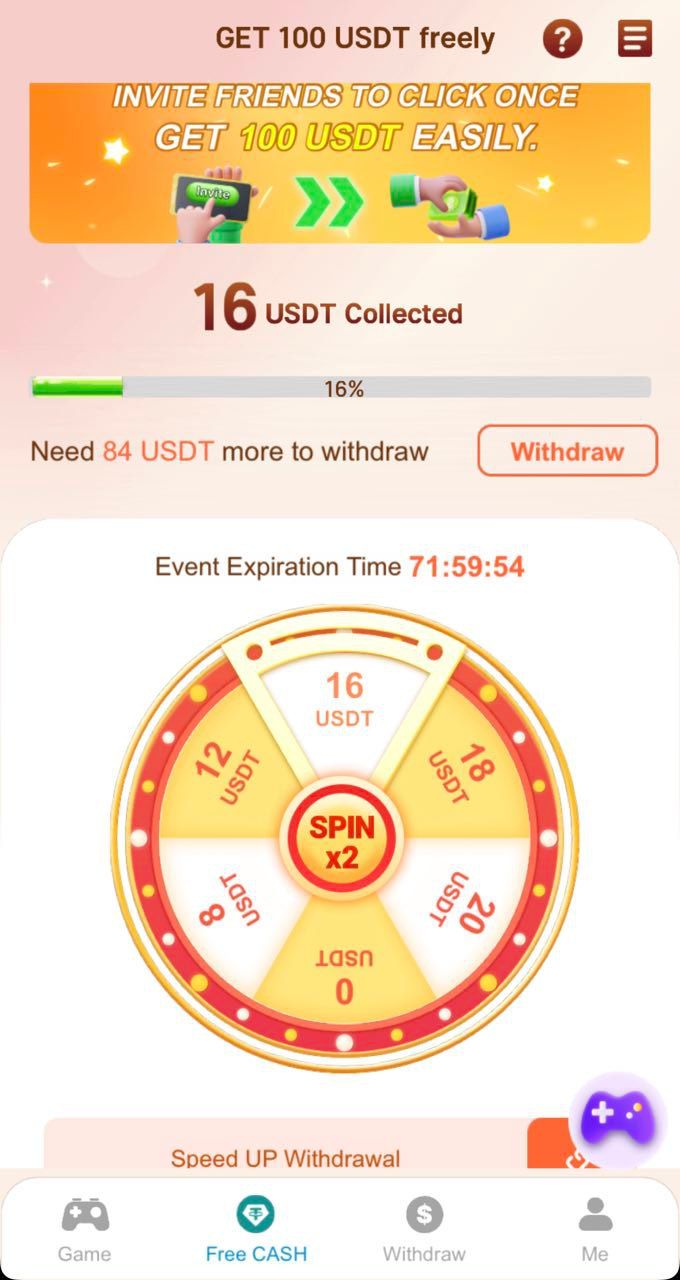Open the records list icon
This screenshot has width=680, height=1280.
coord(635,40)
